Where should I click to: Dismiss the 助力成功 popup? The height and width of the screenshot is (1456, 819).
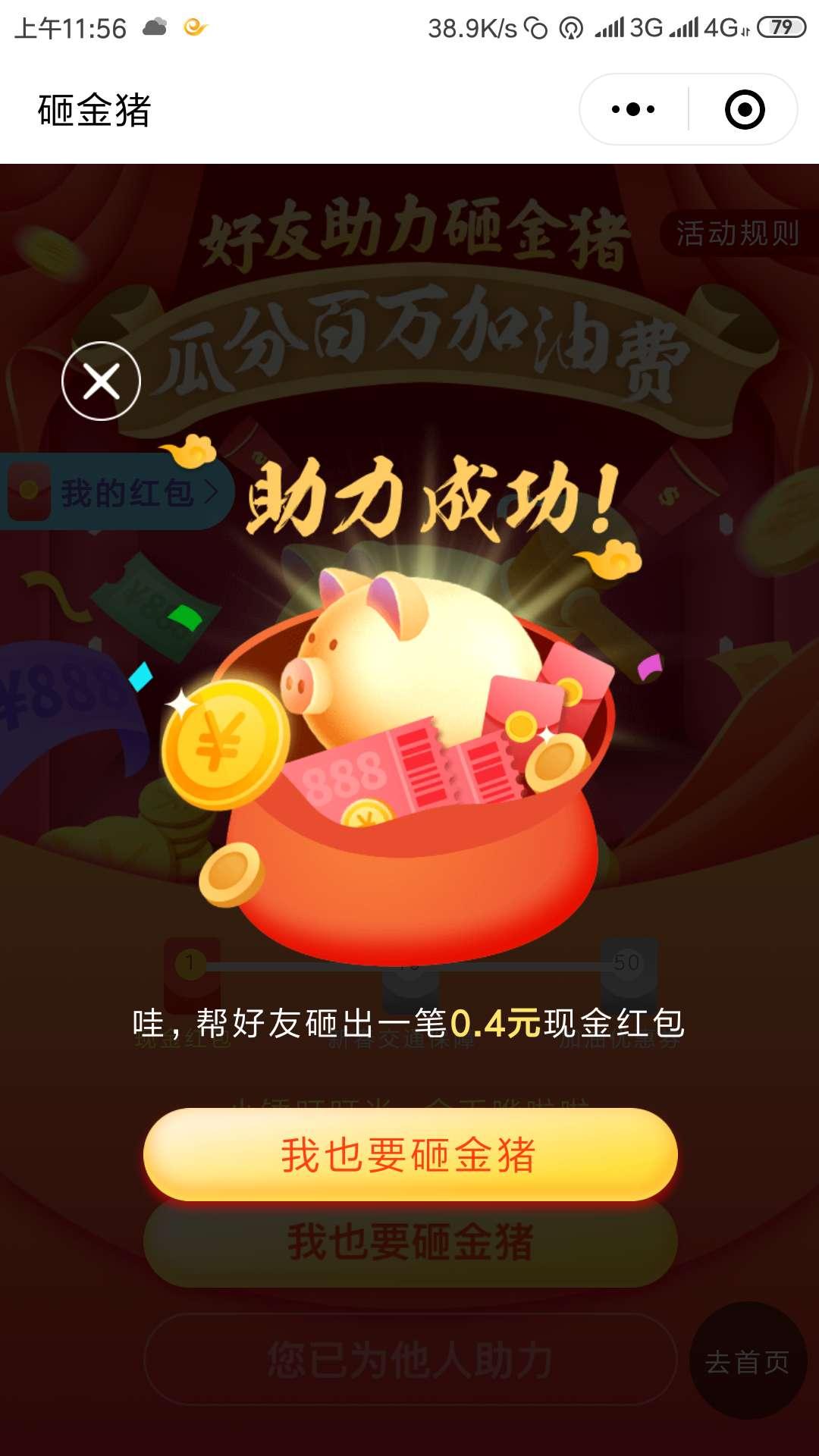click(101, 381)
